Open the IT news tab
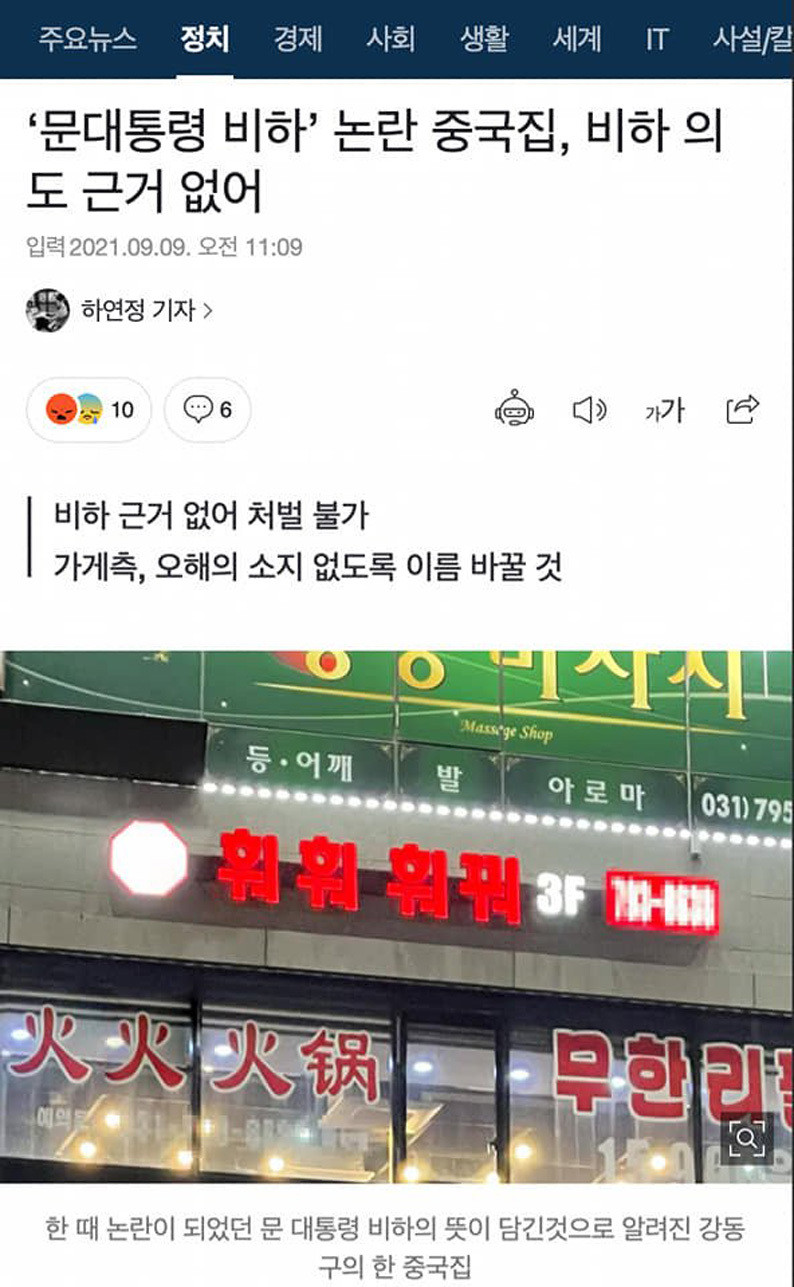This screenshot has height=1287, width=794. [x=656, y=40]
